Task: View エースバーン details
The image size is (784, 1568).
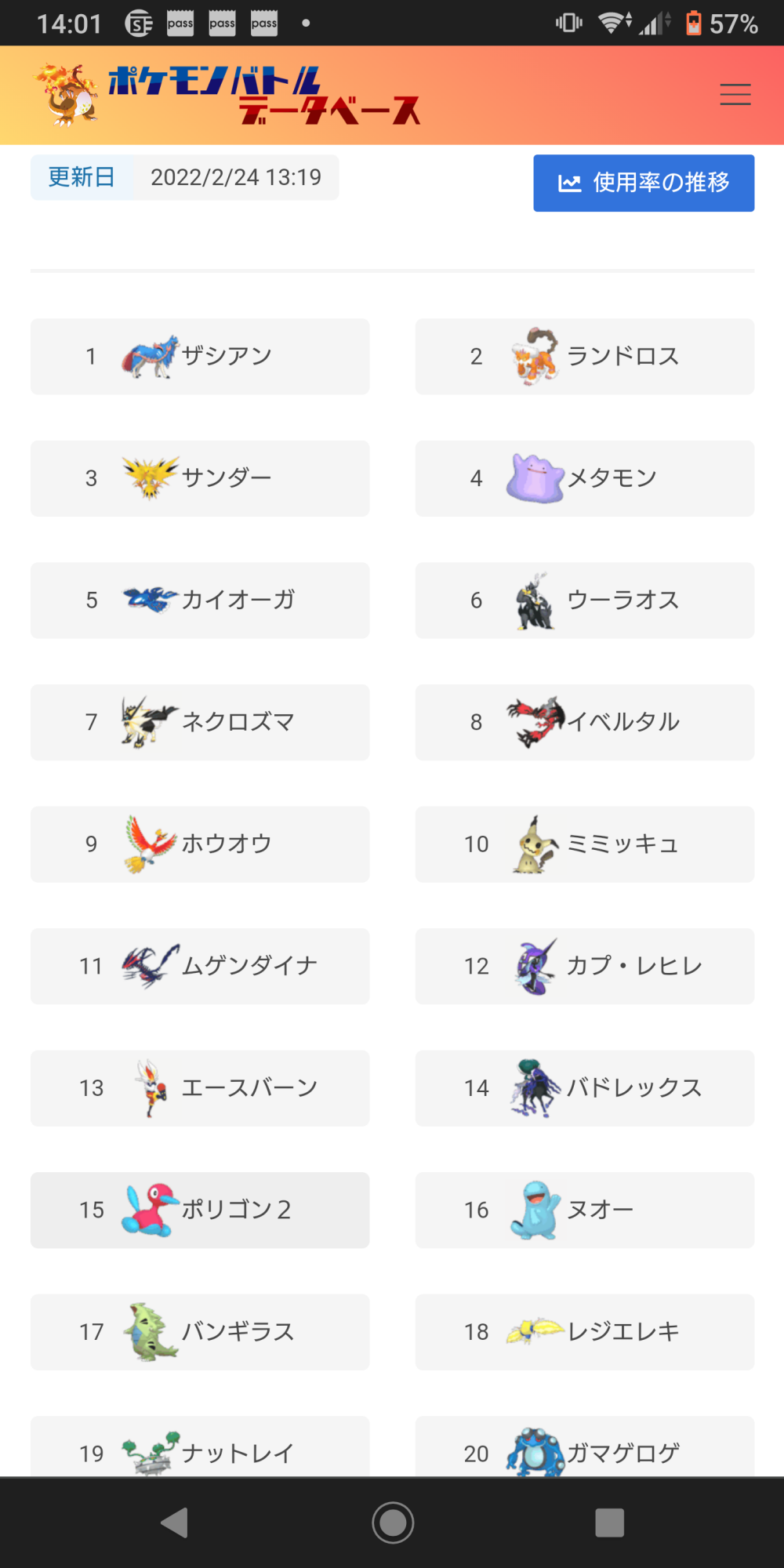Action: [200, 1088]
